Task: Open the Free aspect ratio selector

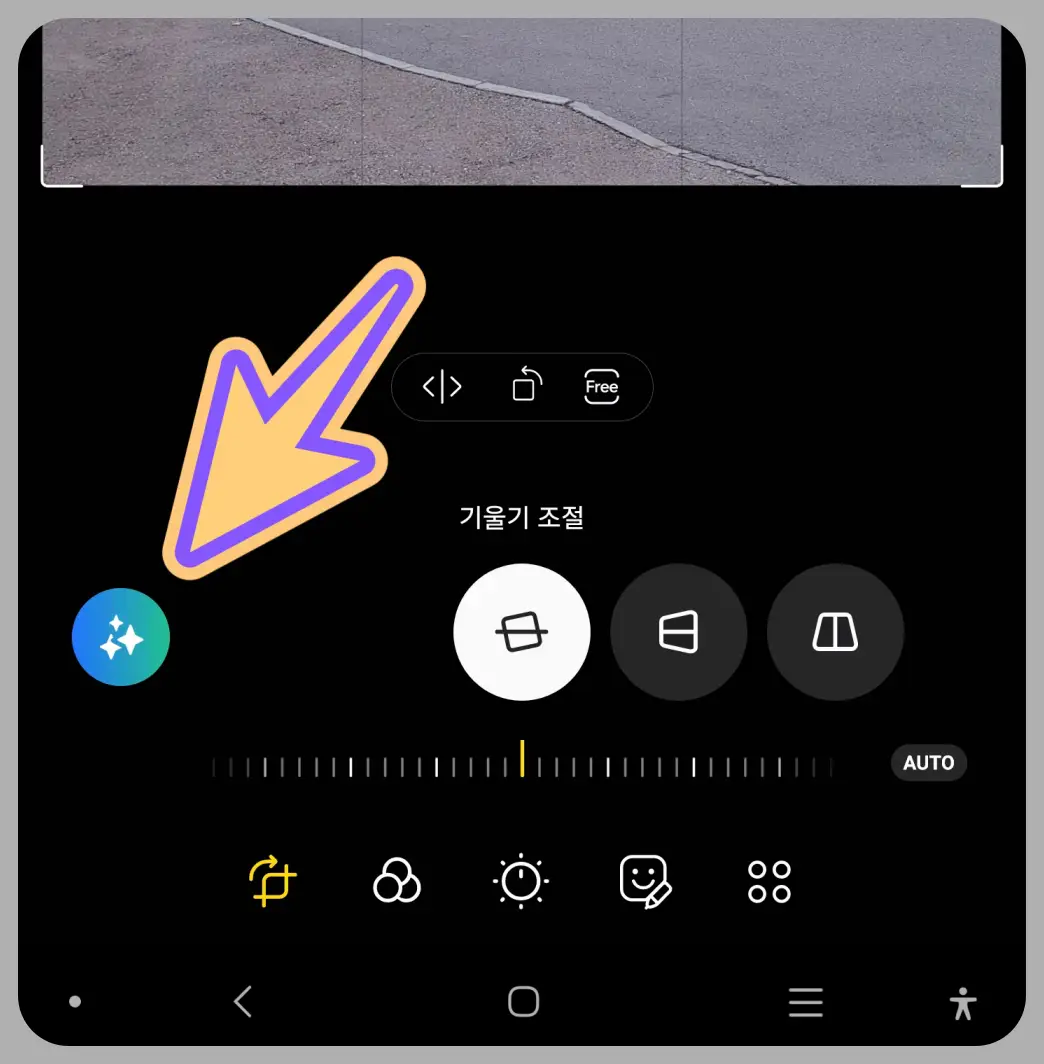Action: click(600, 387)
